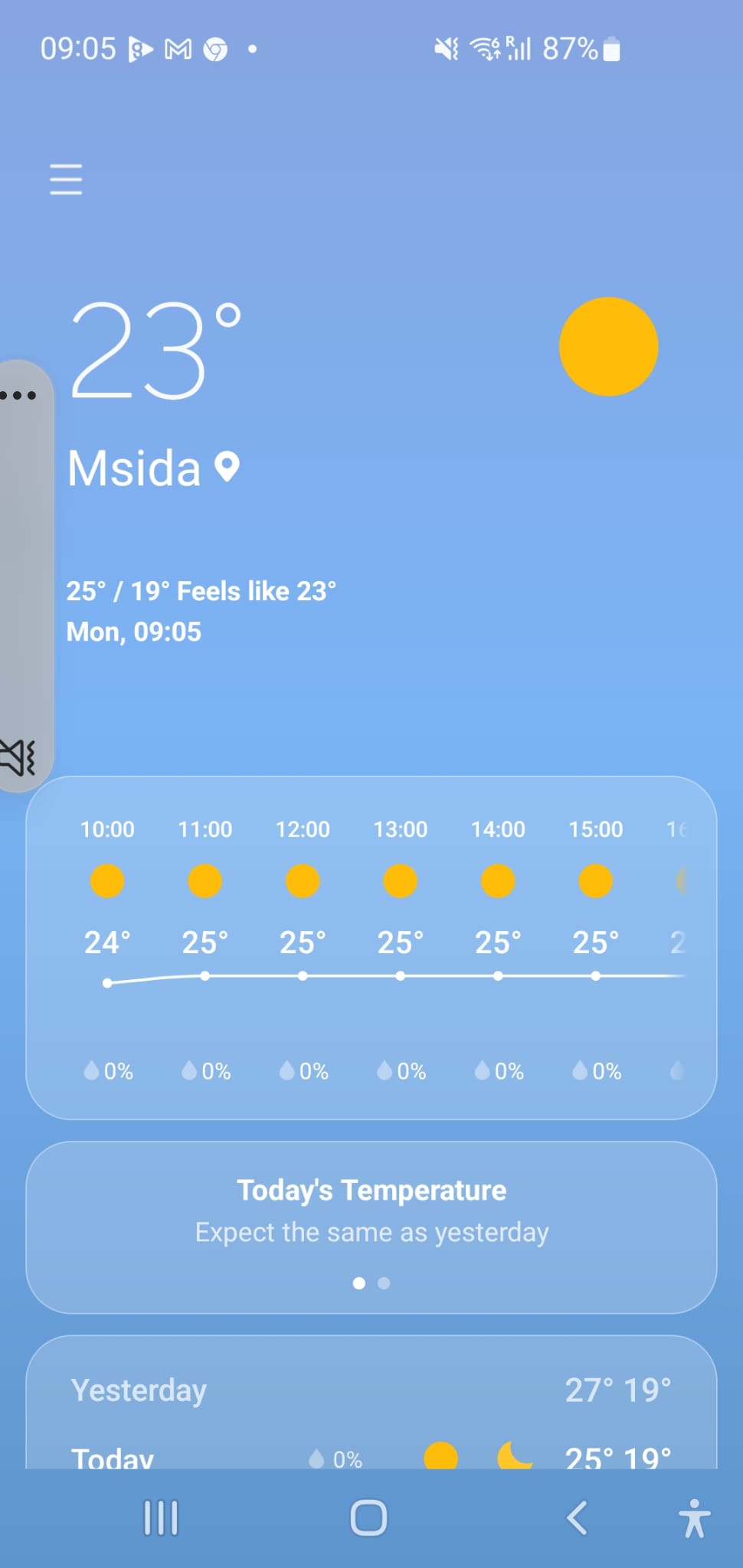Open the Today's Temperature card
The width and height of the screenshot is (743, 1568).
tap(371, 1210)
